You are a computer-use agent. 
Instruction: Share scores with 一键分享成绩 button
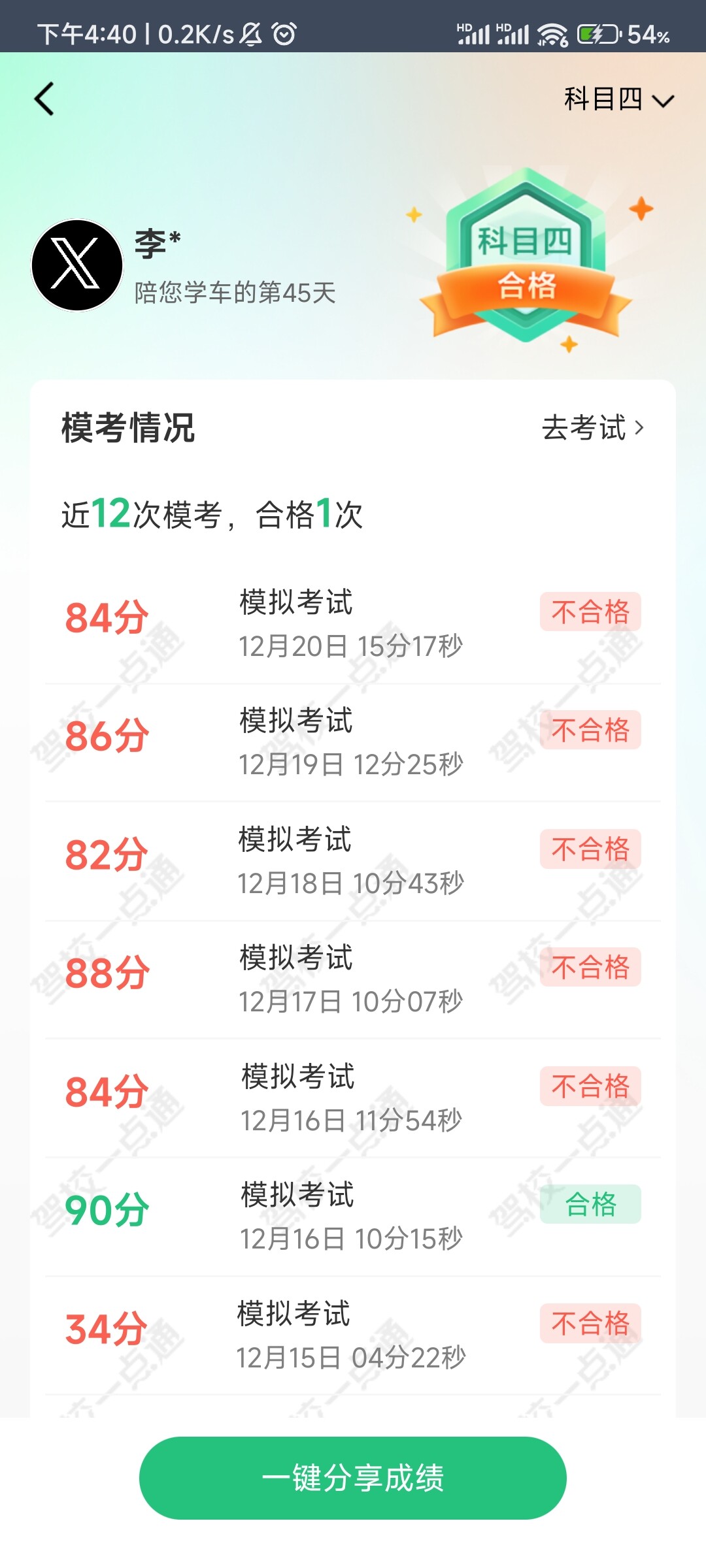(x=352, y=1477)
